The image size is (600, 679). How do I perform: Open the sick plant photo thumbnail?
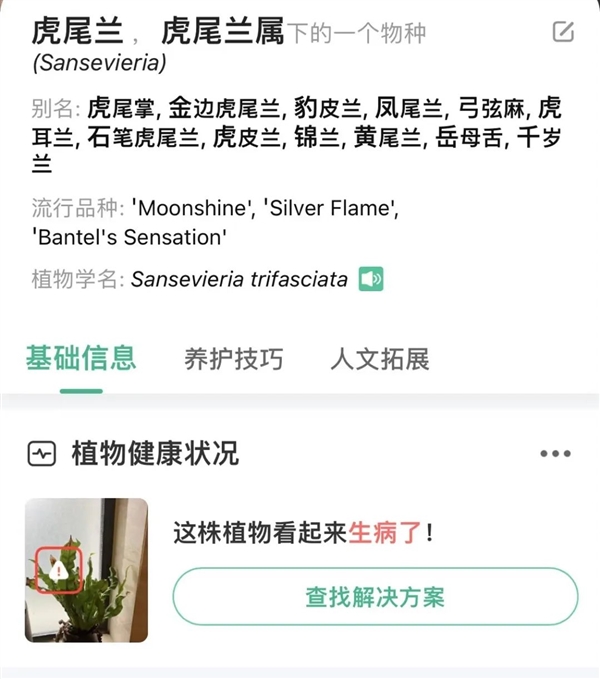(86, 570)
